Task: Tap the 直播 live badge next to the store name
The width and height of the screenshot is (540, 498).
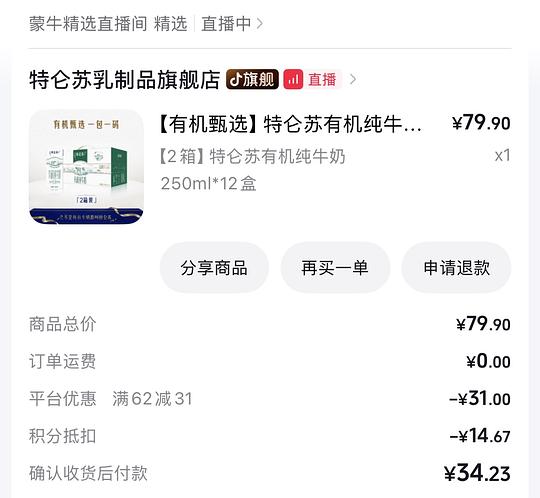Action: click(x=312, y=79)
